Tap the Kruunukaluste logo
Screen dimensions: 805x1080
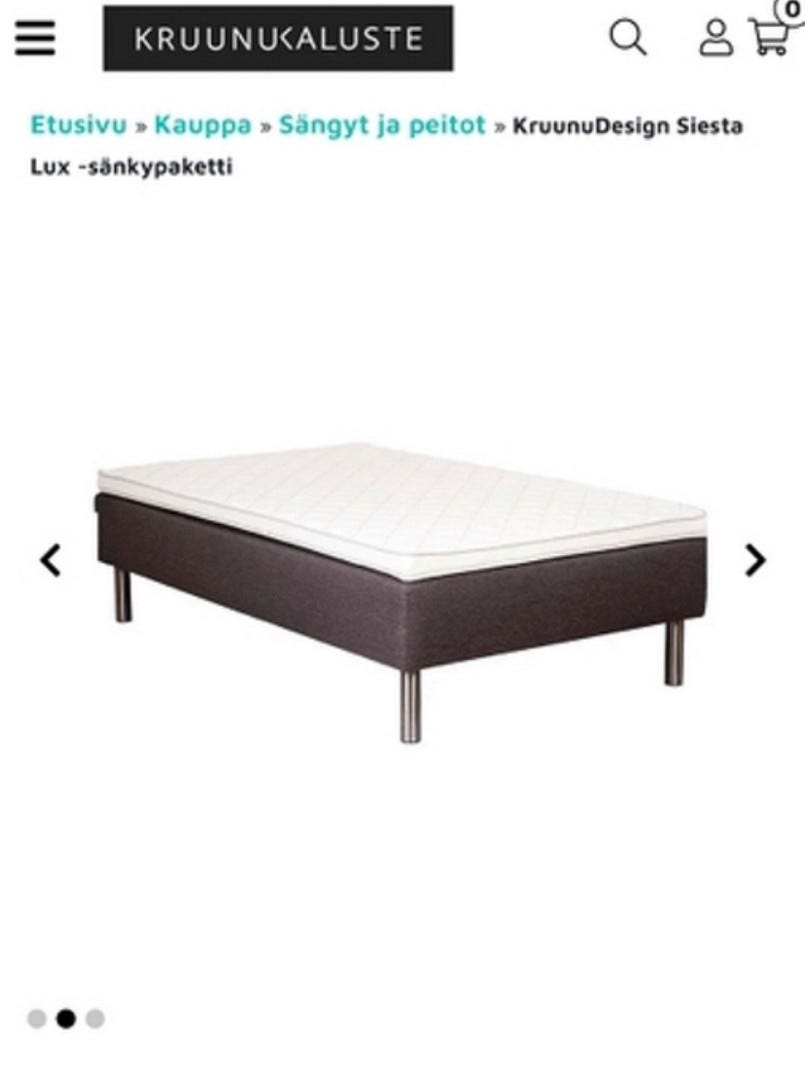278,39
